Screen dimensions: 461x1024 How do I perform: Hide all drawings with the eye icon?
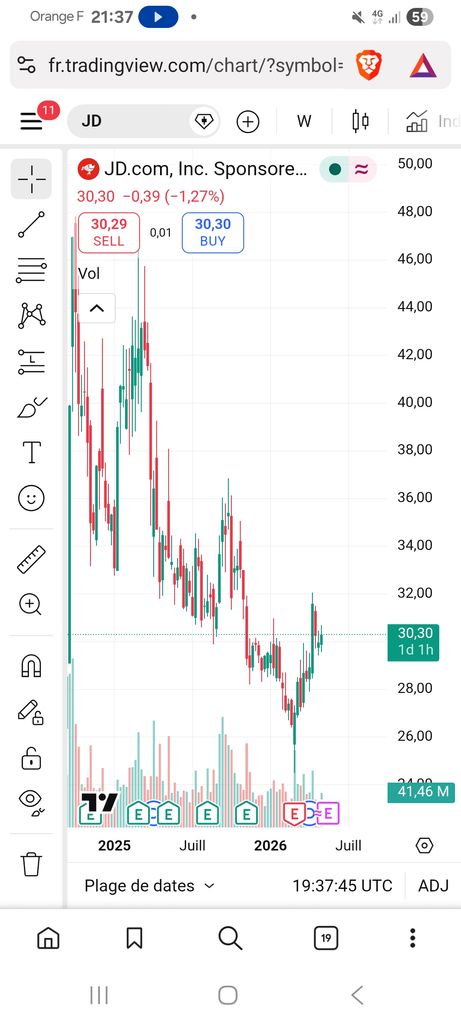[31, 802]
